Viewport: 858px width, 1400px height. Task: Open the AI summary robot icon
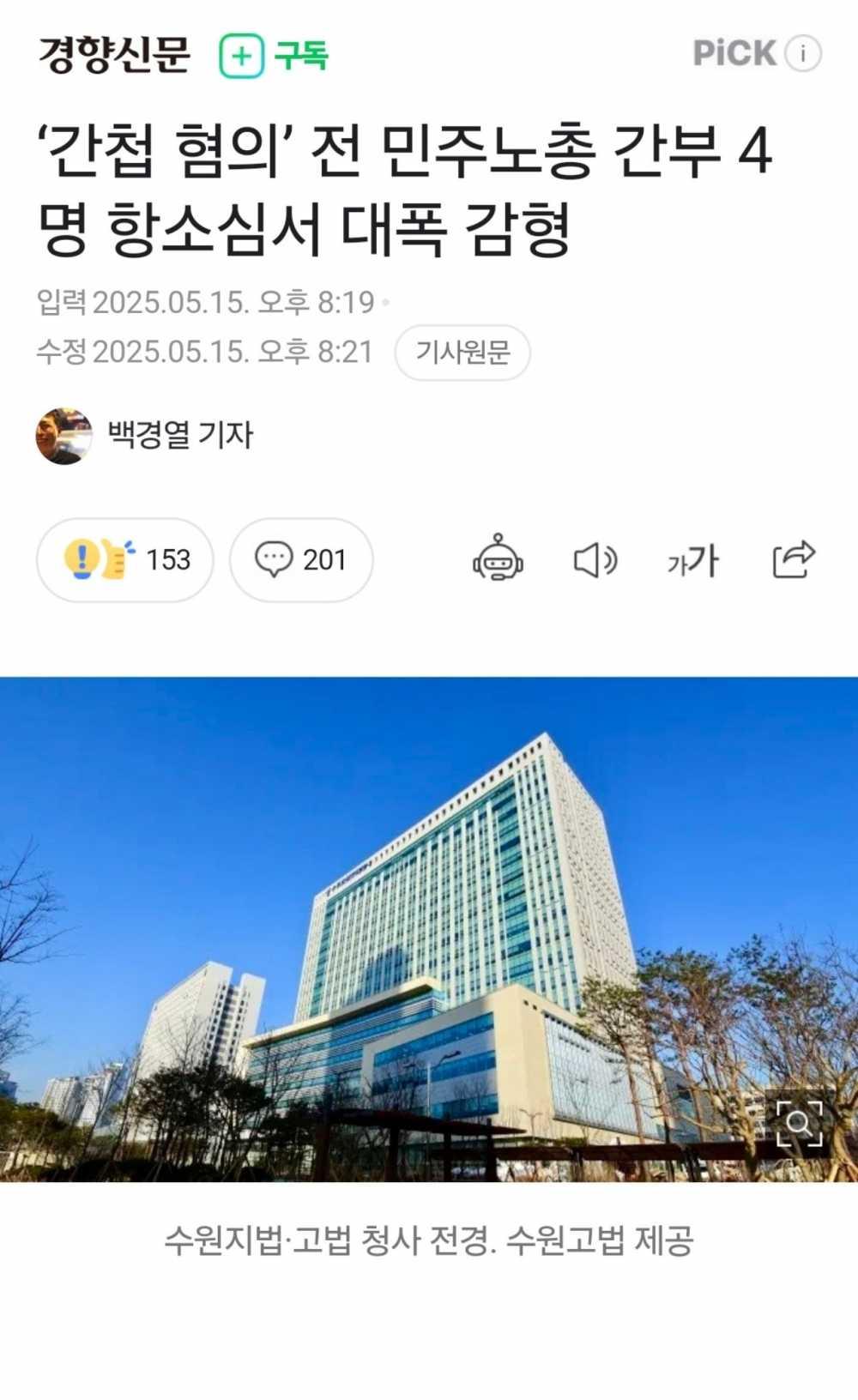[x=498, y=559]
